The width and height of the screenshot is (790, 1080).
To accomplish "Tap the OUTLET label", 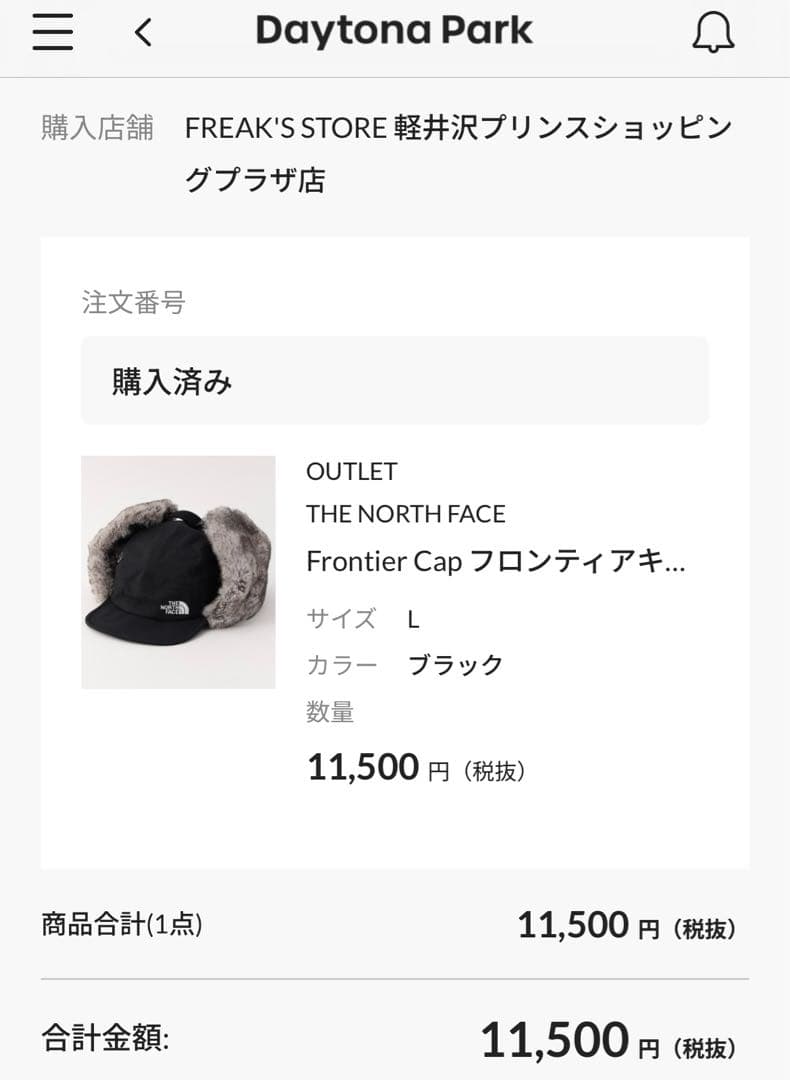I will tap(351, 471).
